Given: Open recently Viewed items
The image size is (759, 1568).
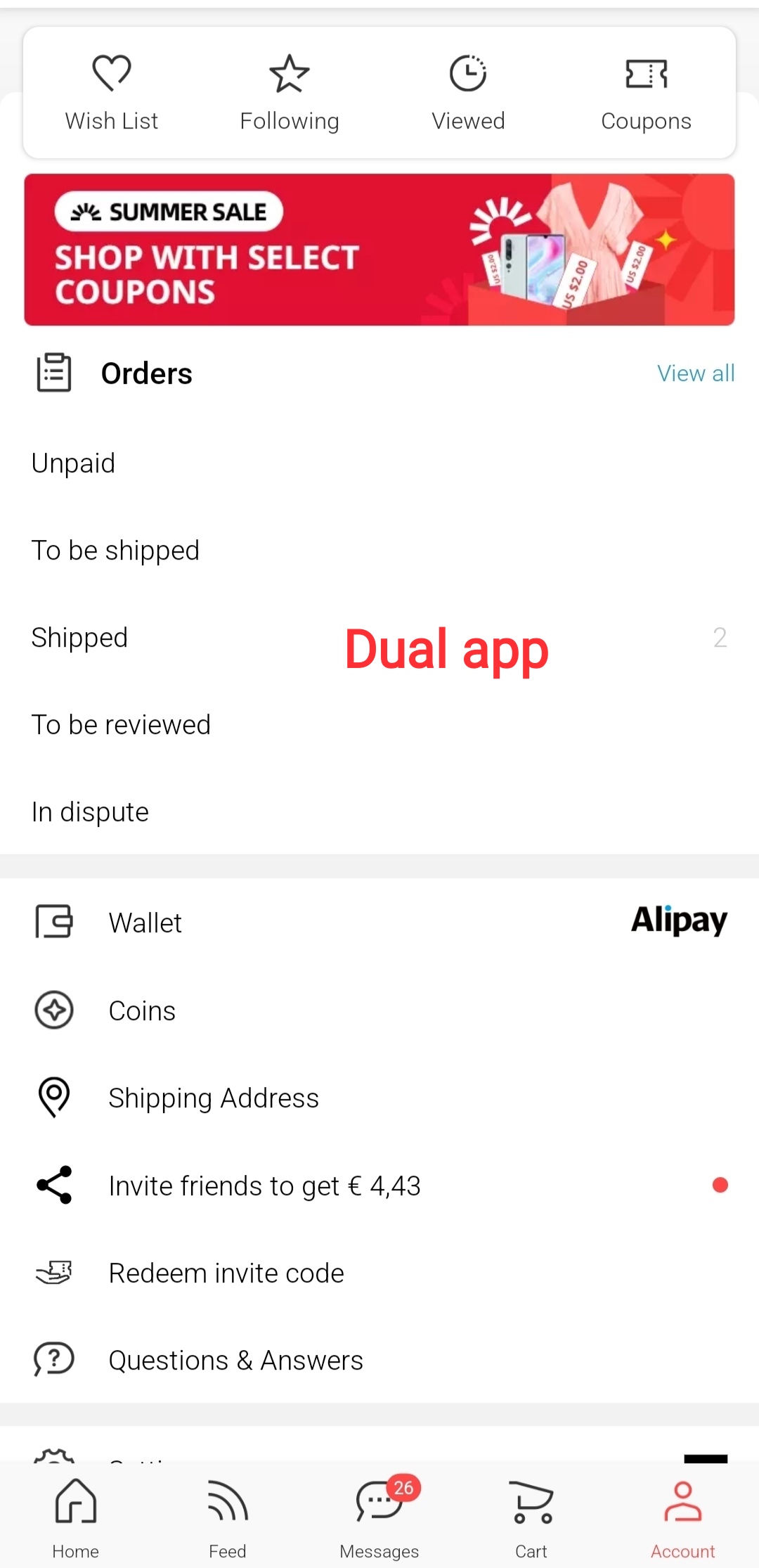Looking at the screenshot, I should tap(468, 93).
